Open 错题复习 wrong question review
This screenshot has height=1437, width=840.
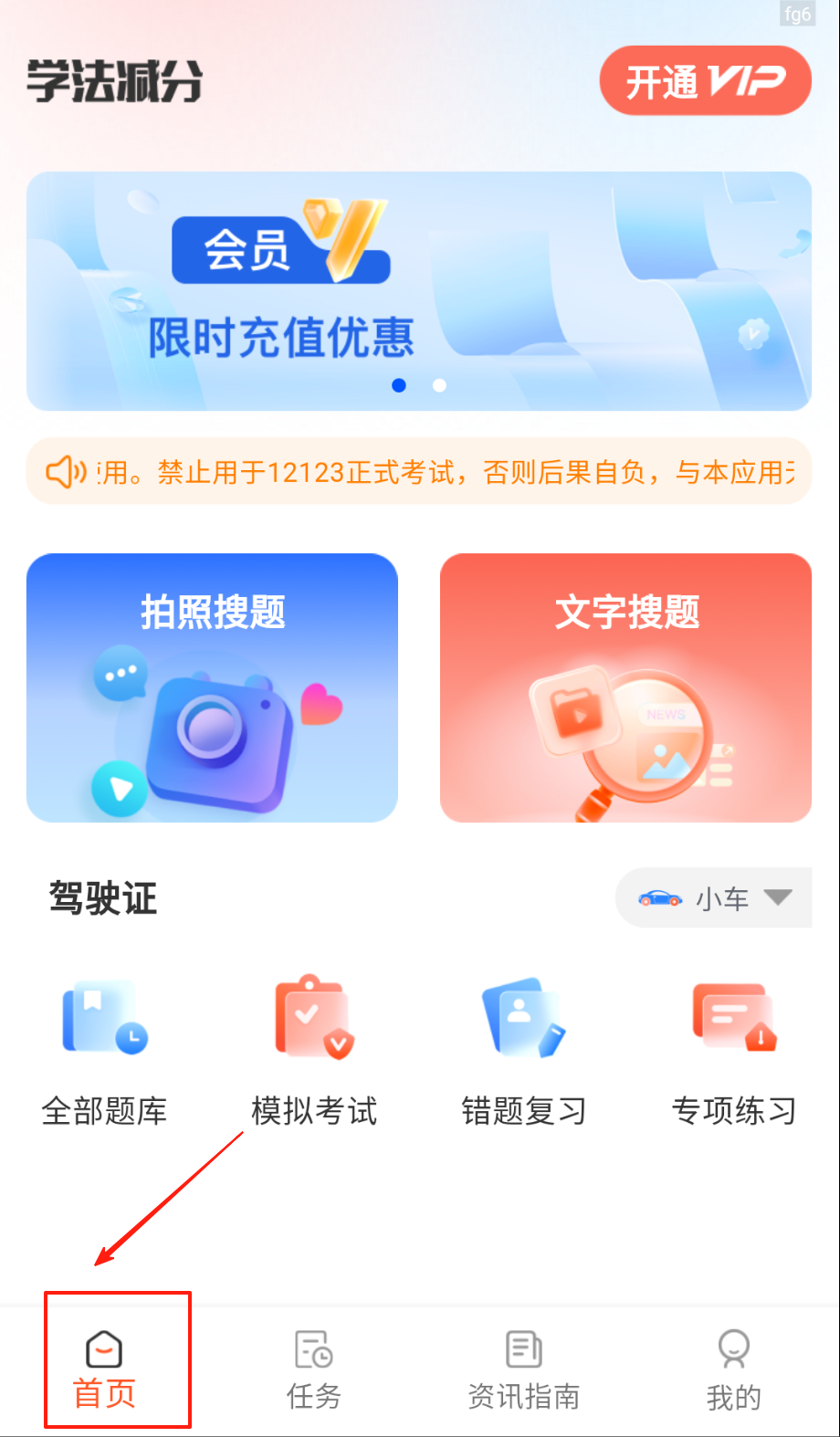pos(524,1052)
